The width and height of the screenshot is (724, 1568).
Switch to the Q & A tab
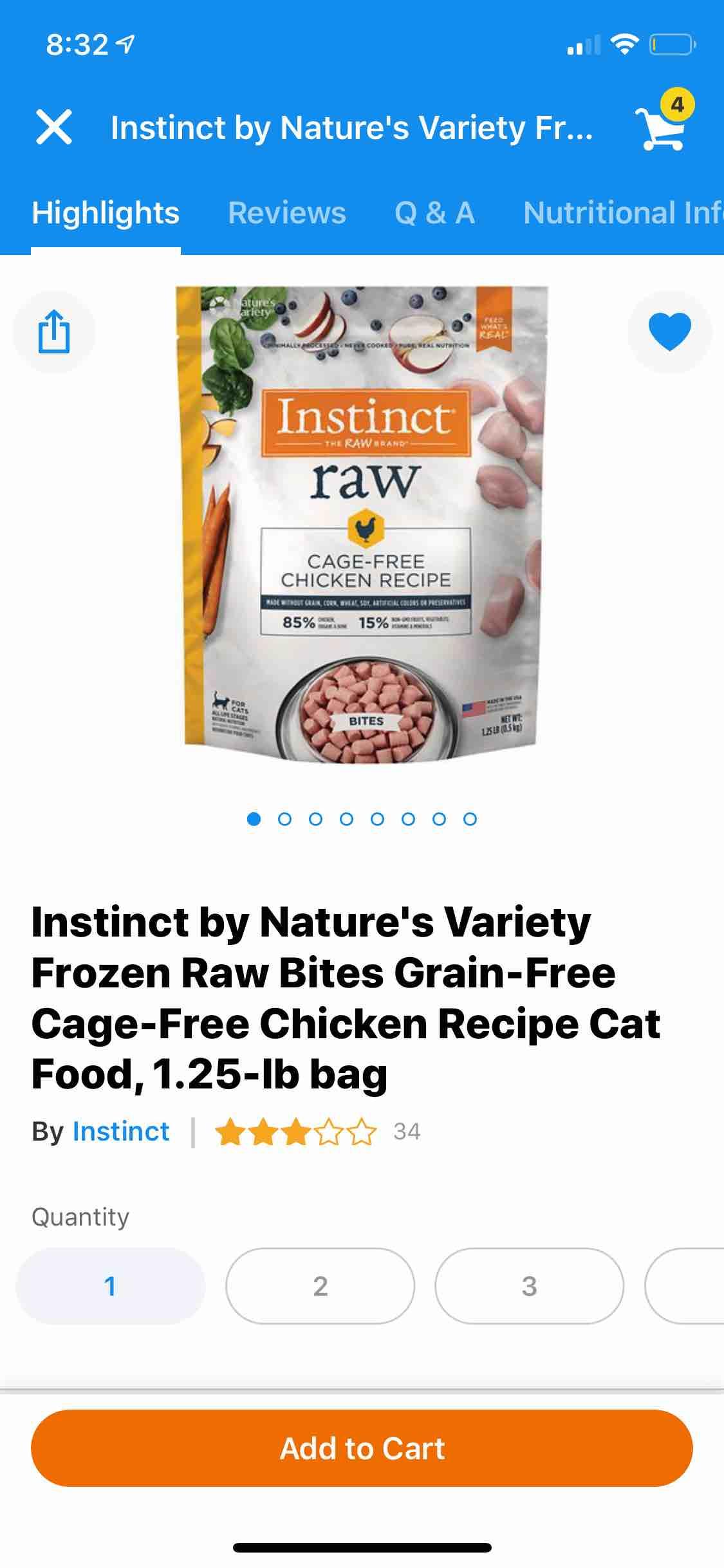click(x=434, y=213)
